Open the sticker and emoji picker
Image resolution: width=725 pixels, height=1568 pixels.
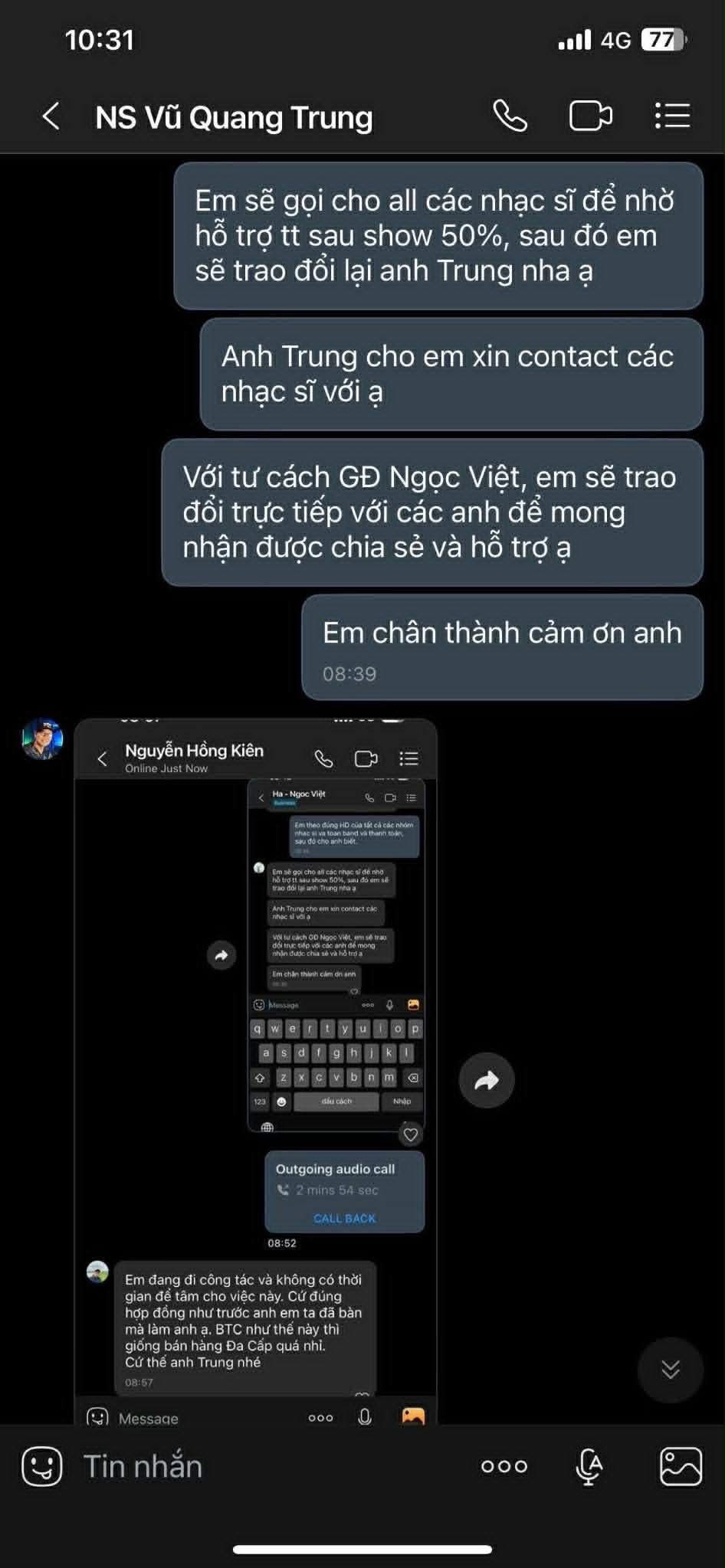click(x=42, y=1466)
